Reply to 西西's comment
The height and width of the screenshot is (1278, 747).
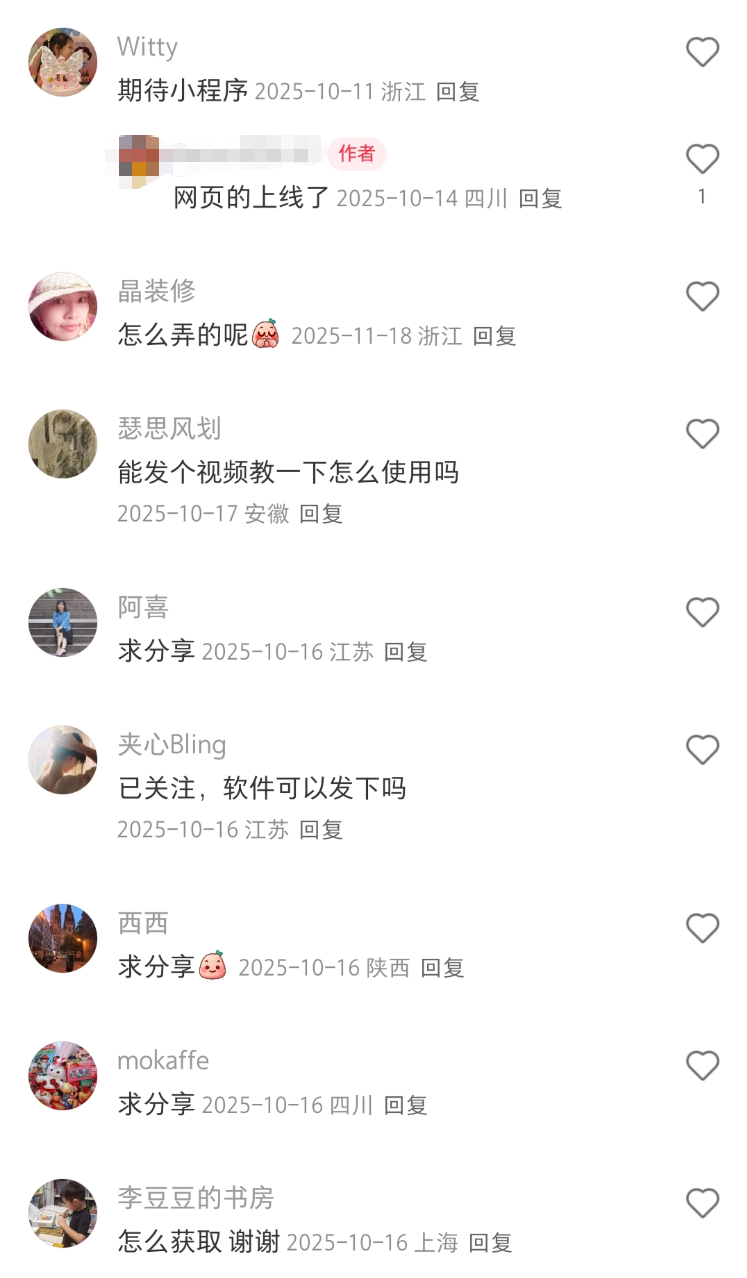pyautogui.click(x=442, y=968)
